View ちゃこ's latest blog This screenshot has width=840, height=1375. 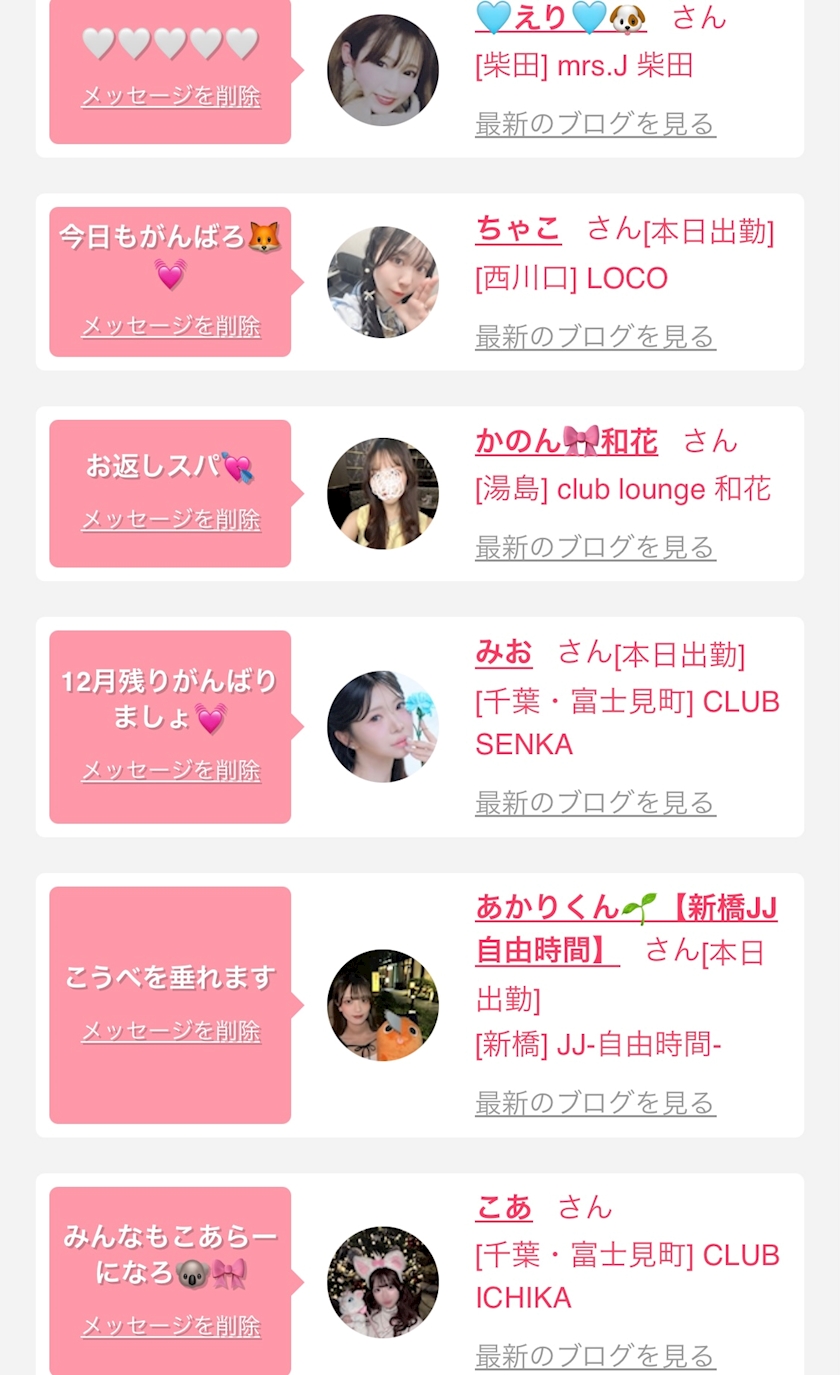[595, 337]
